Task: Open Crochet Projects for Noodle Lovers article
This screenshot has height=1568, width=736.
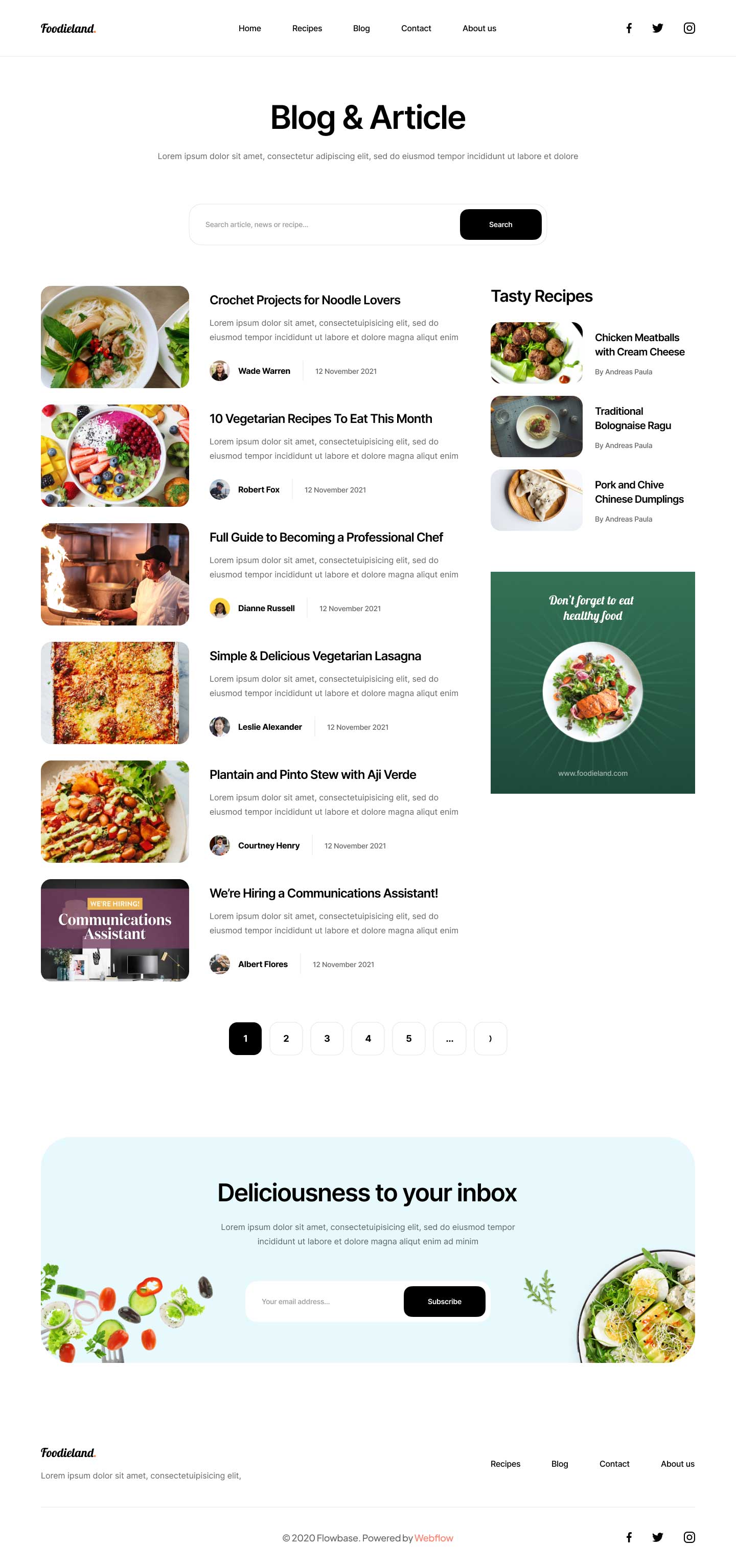Action: 304,300
